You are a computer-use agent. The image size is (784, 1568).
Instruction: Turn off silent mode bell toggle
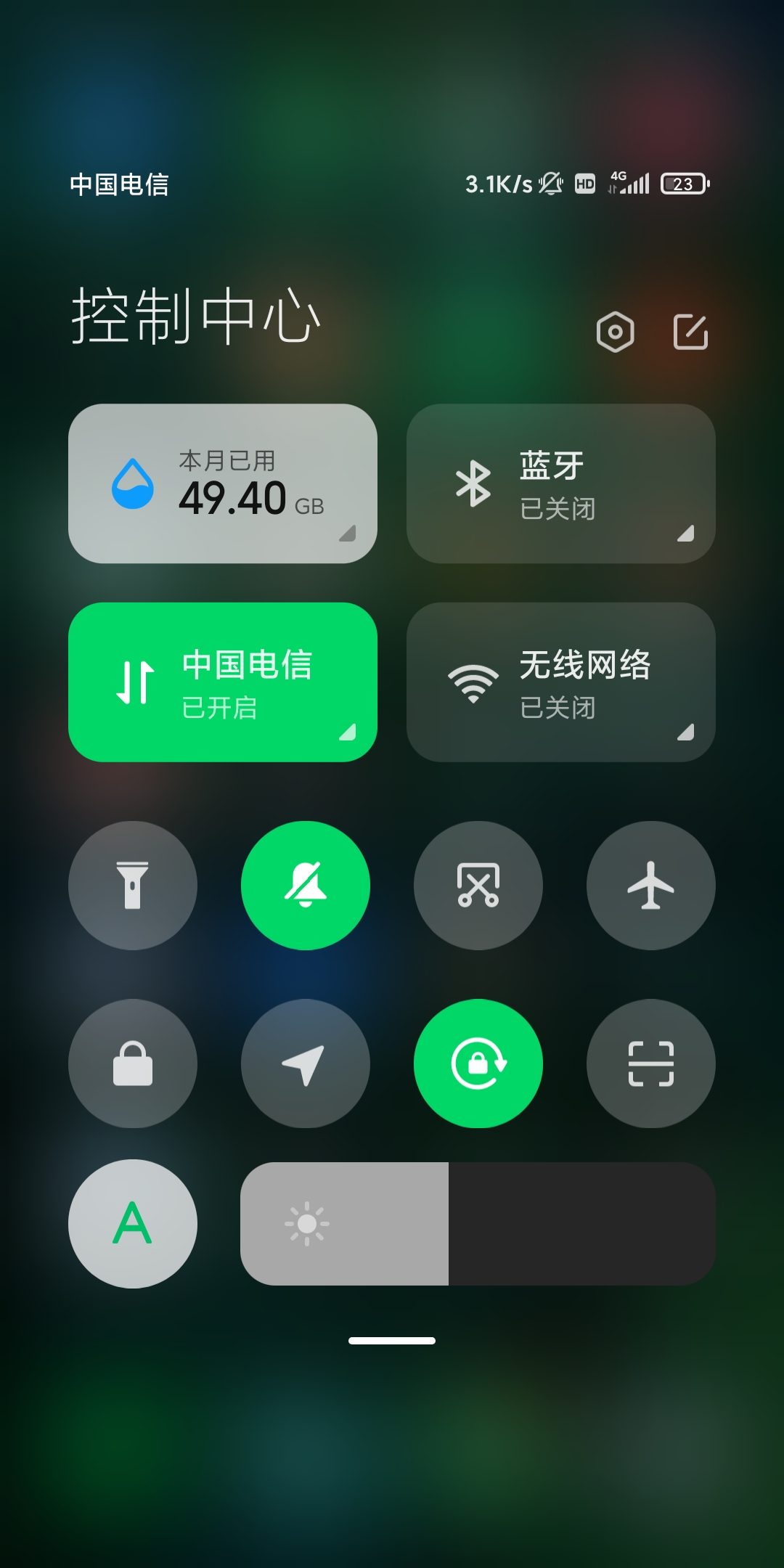click(x=306, y=886)
